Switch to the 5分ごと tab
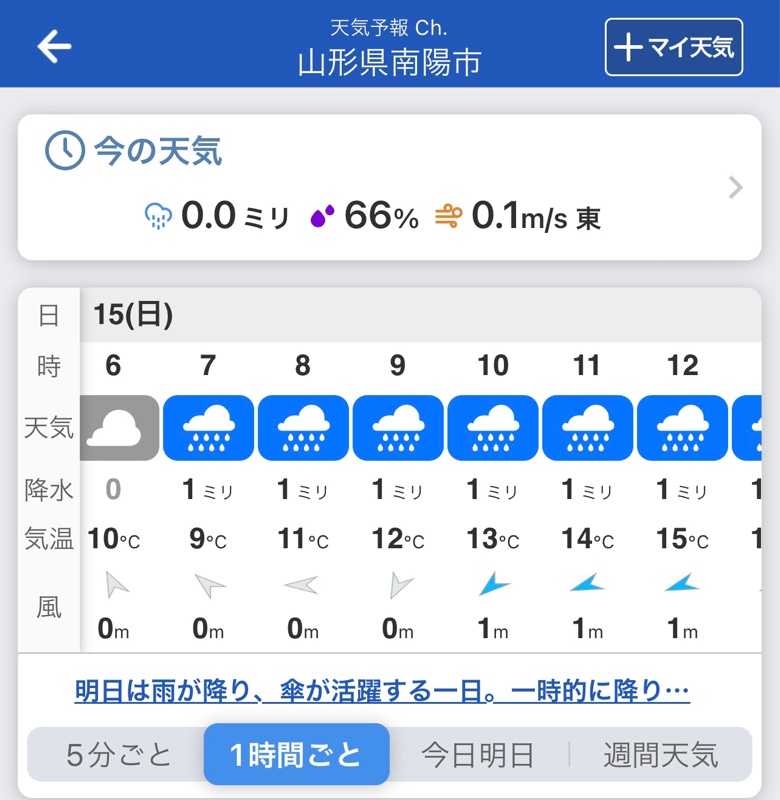This screenshot has height=800, width=780. coord(119,755)
